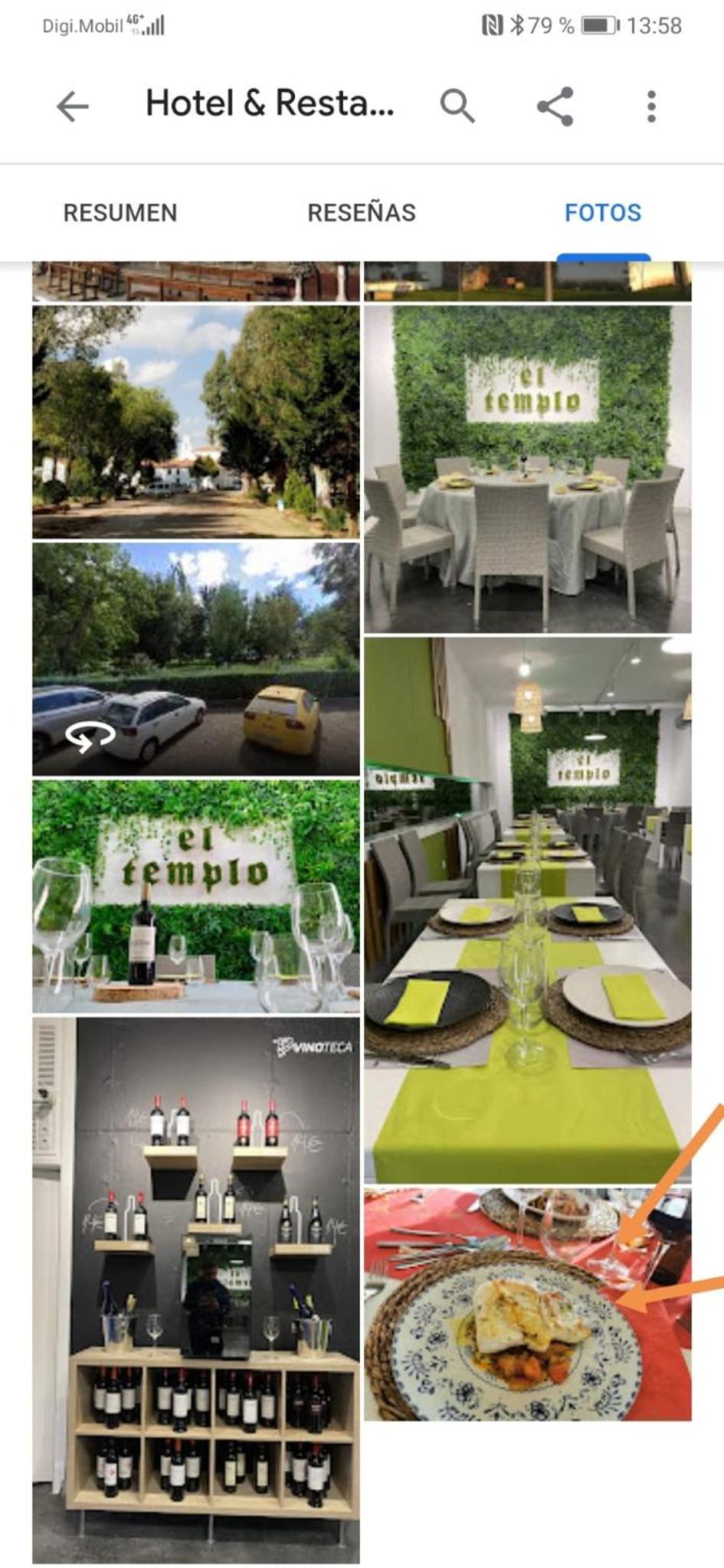Switch to the RESEÑAS tab
Viewport: 724px width, 1568px height.
click(x=362, y=213)
